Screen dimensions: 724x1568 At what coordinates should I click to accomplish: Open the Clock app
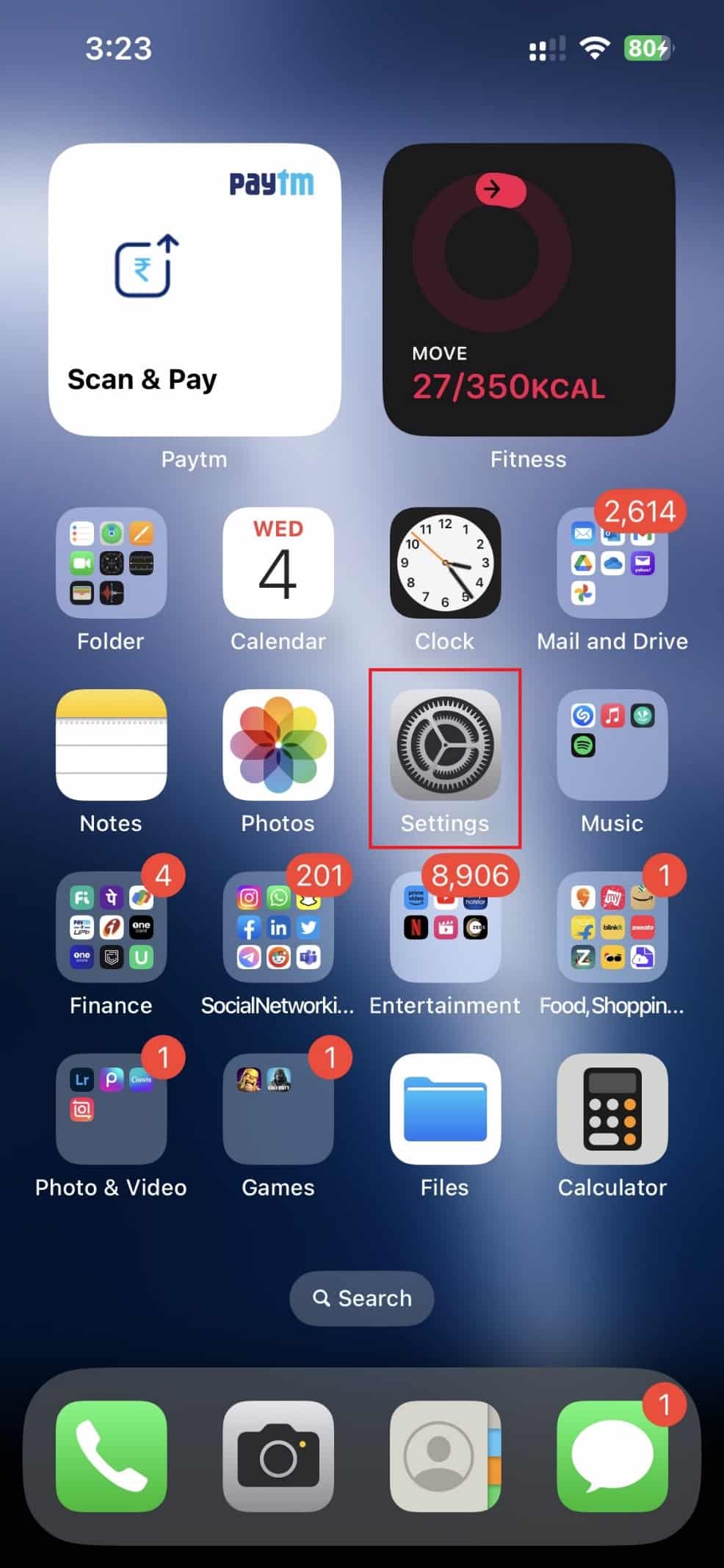(x=445, y=563)
